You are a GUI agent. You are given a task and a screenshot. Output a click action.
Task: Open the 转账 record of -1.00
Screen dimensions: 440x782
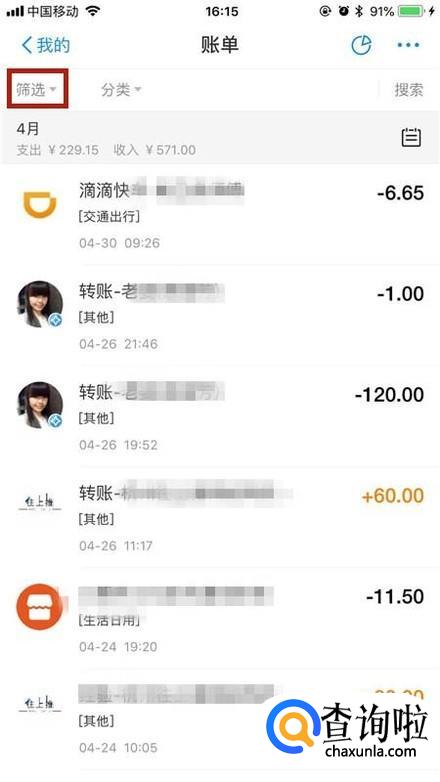pyautogui.click(x=220, y=316)
